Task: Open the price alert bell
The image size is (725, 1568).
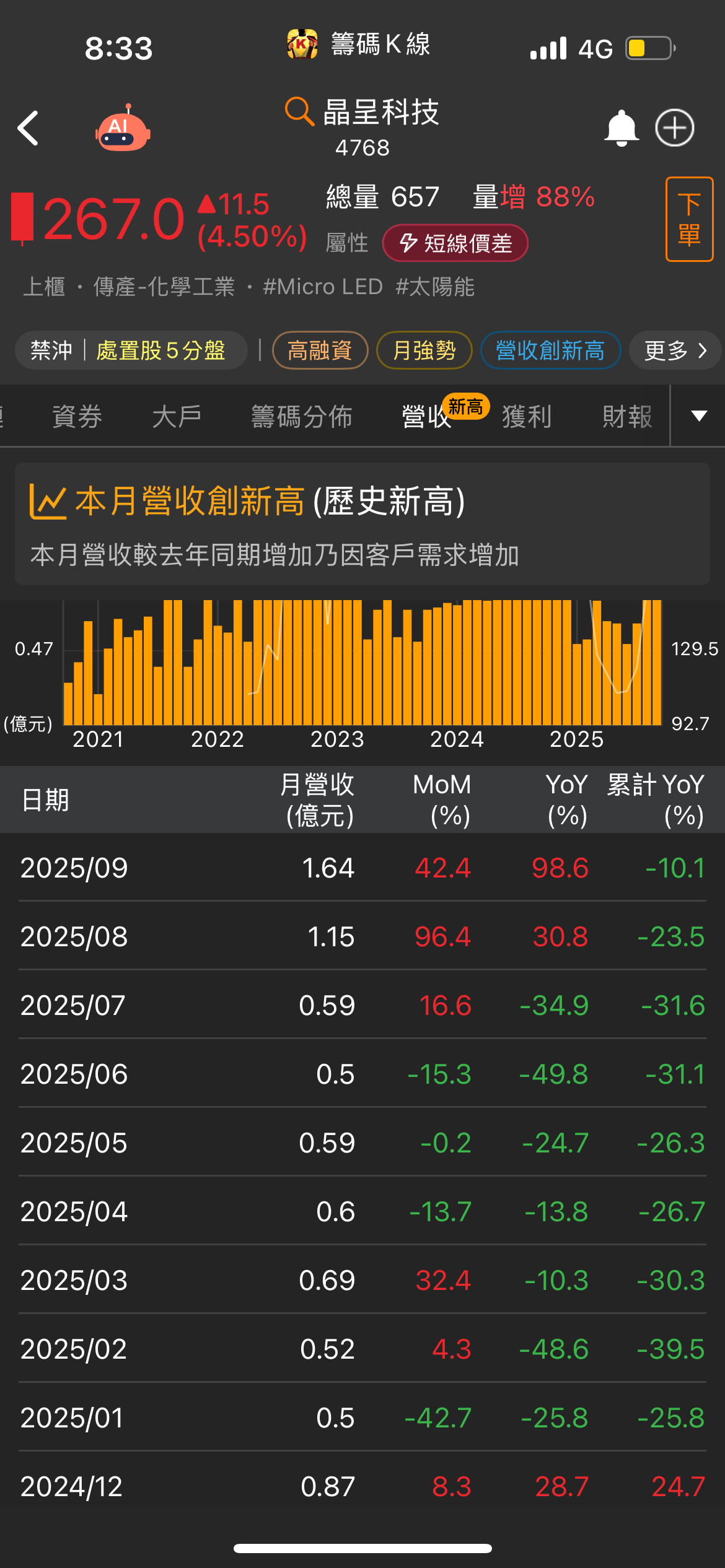Action: click(621, 128)
